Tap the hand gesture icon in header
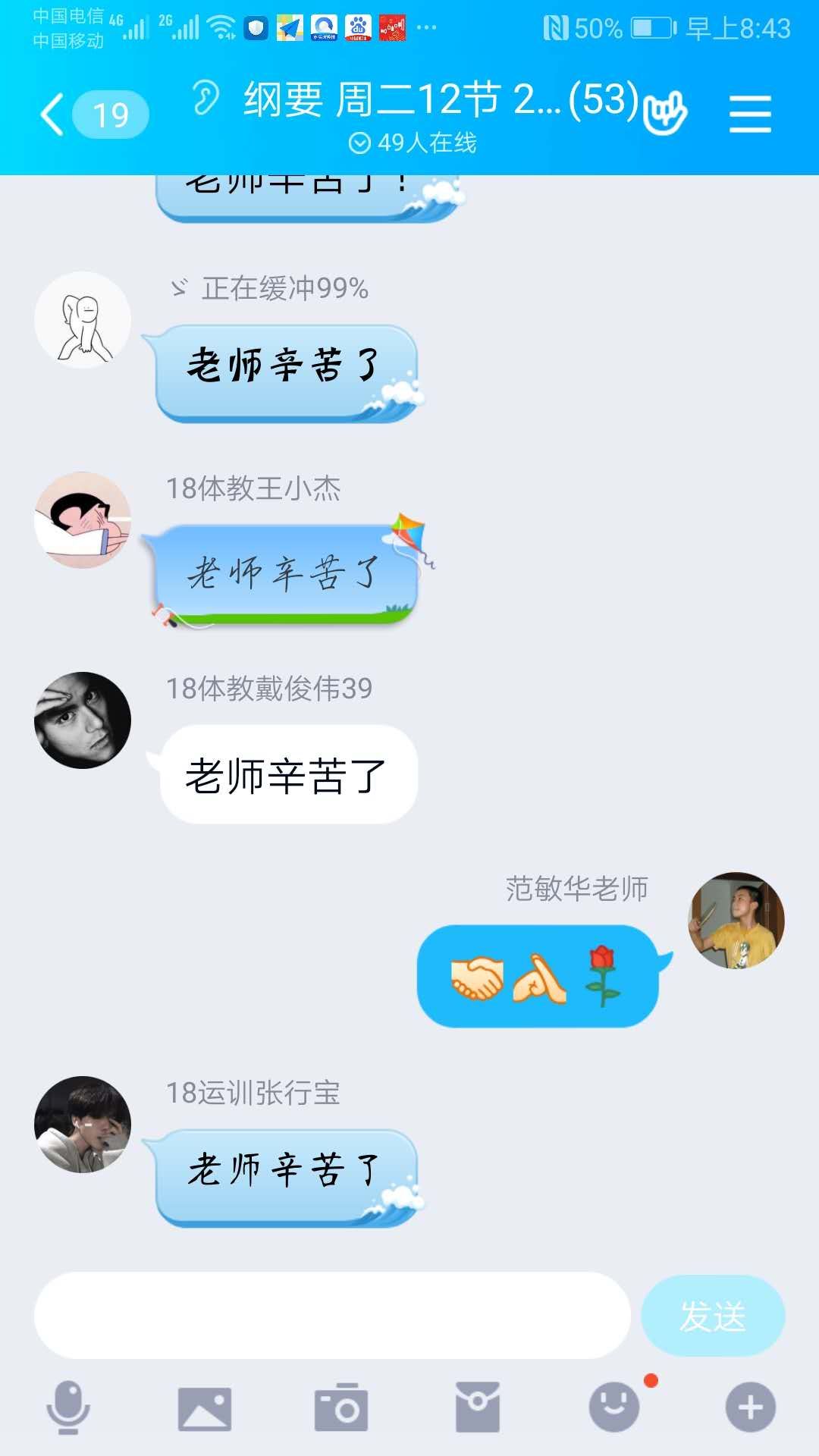The width and height of the screenshot is (819, 1456). coord(665,114)
